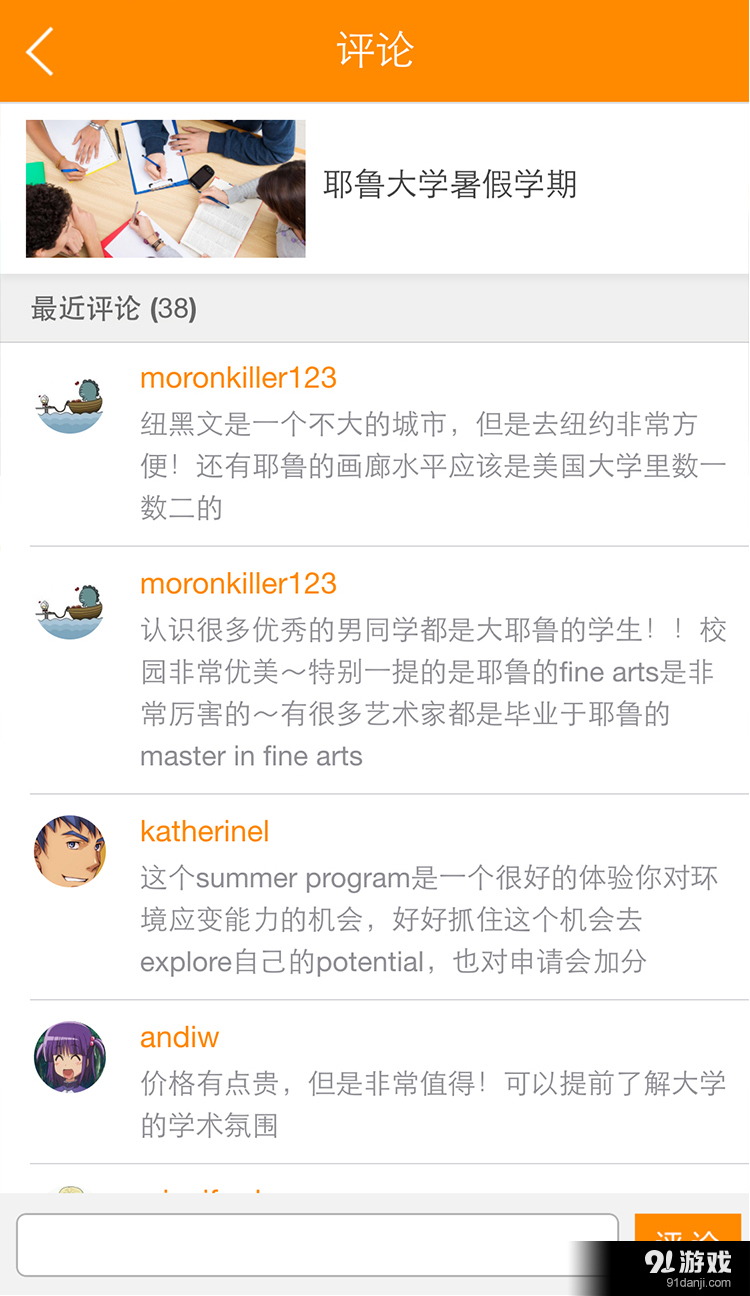Screen dimensions: 750x1296
Task: Tap the back arrow in the header
Action: tap(38, 50)
